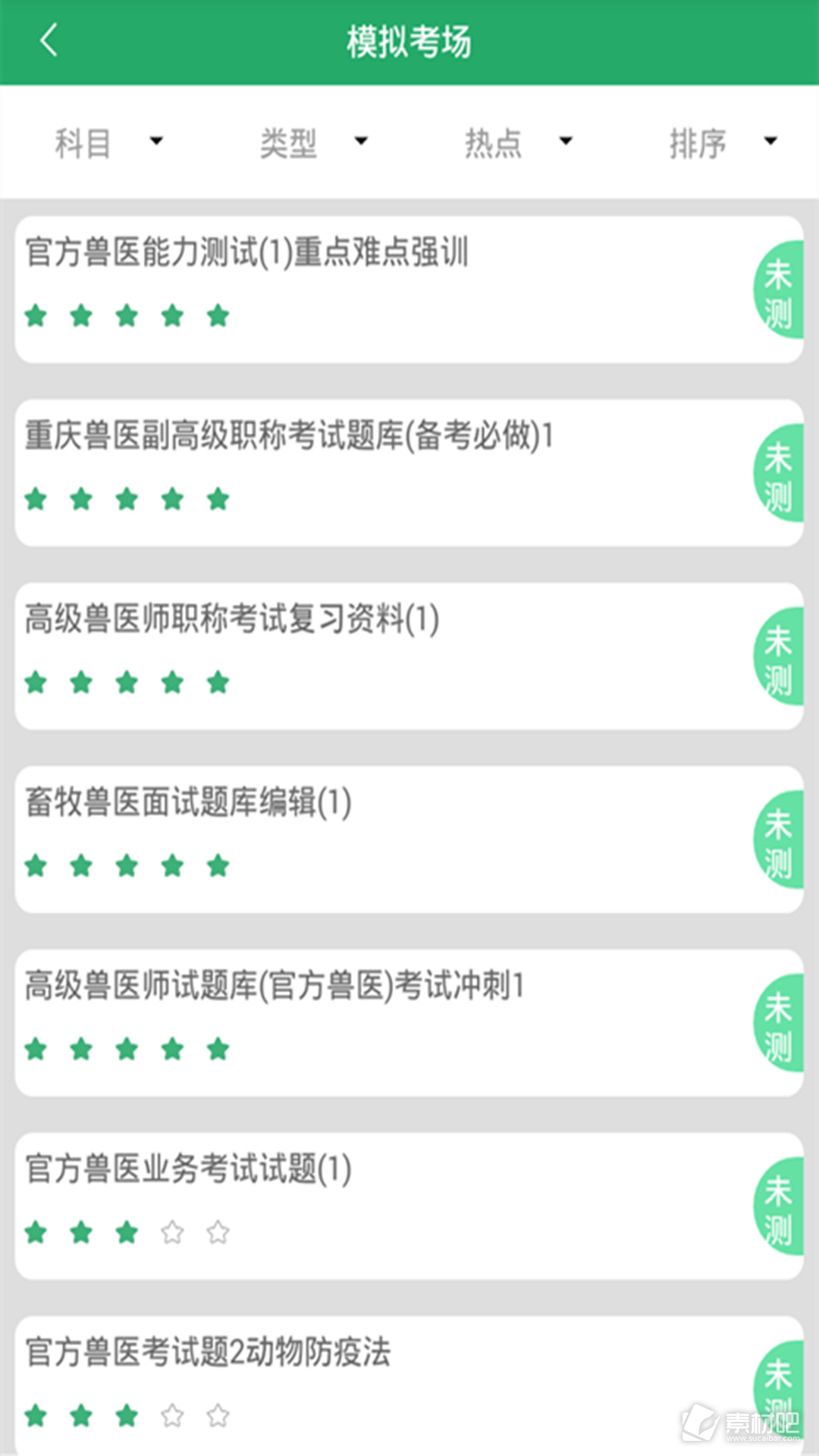Open 官方兽医考试题2动物防疫法 exam card
The height and width of the screenshot is (1456, 819).
coord(409,1386)
